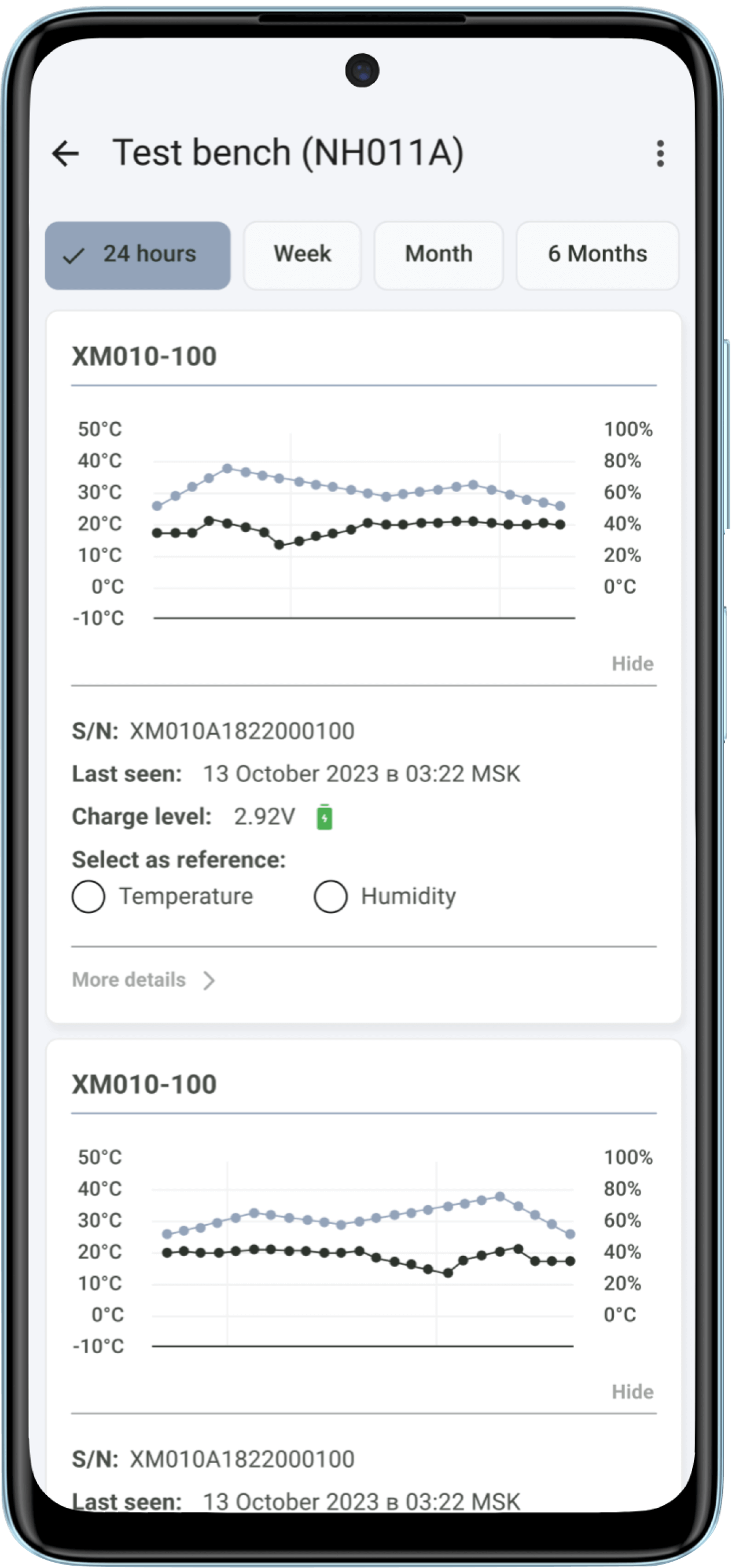Hide the first XM010-100 chart
Image resolution: width=732 pixels, height=1568 pixels.
[x=632, y=664]
